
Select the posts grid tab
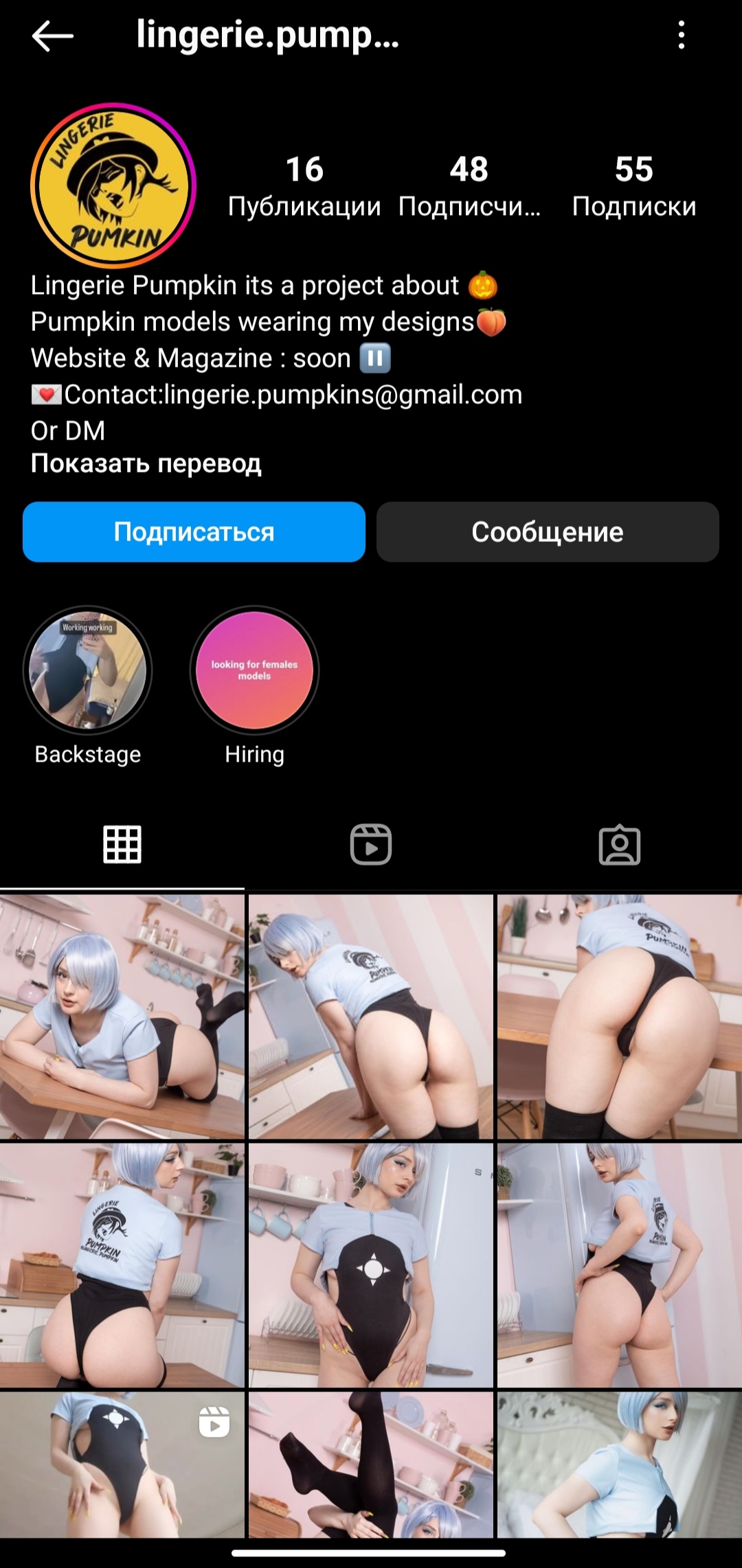(x=122, y=844)
